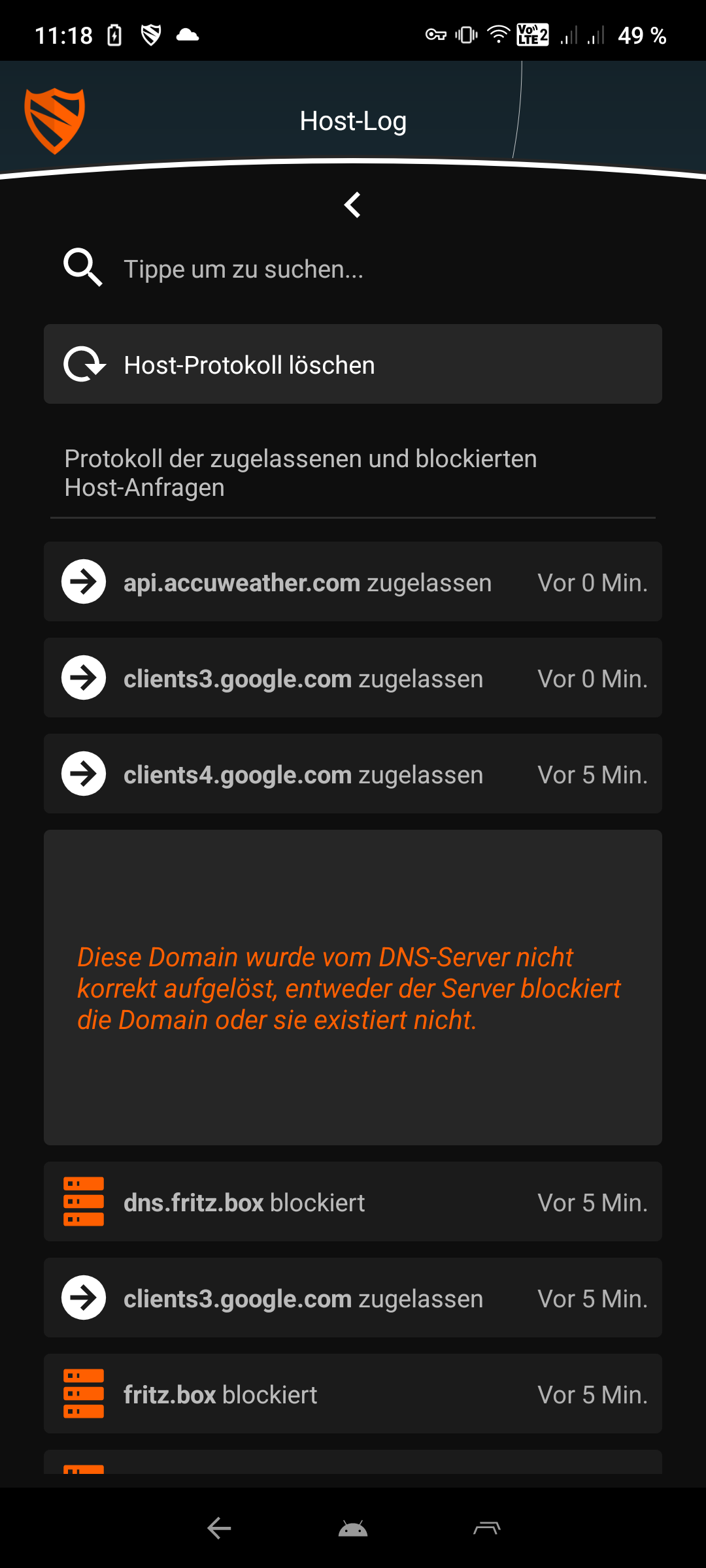Open the dns.fritz.box blockiert entry
Viewport: 706px width, 1568px height.
pyautogui.click(x=353, y=1201)
